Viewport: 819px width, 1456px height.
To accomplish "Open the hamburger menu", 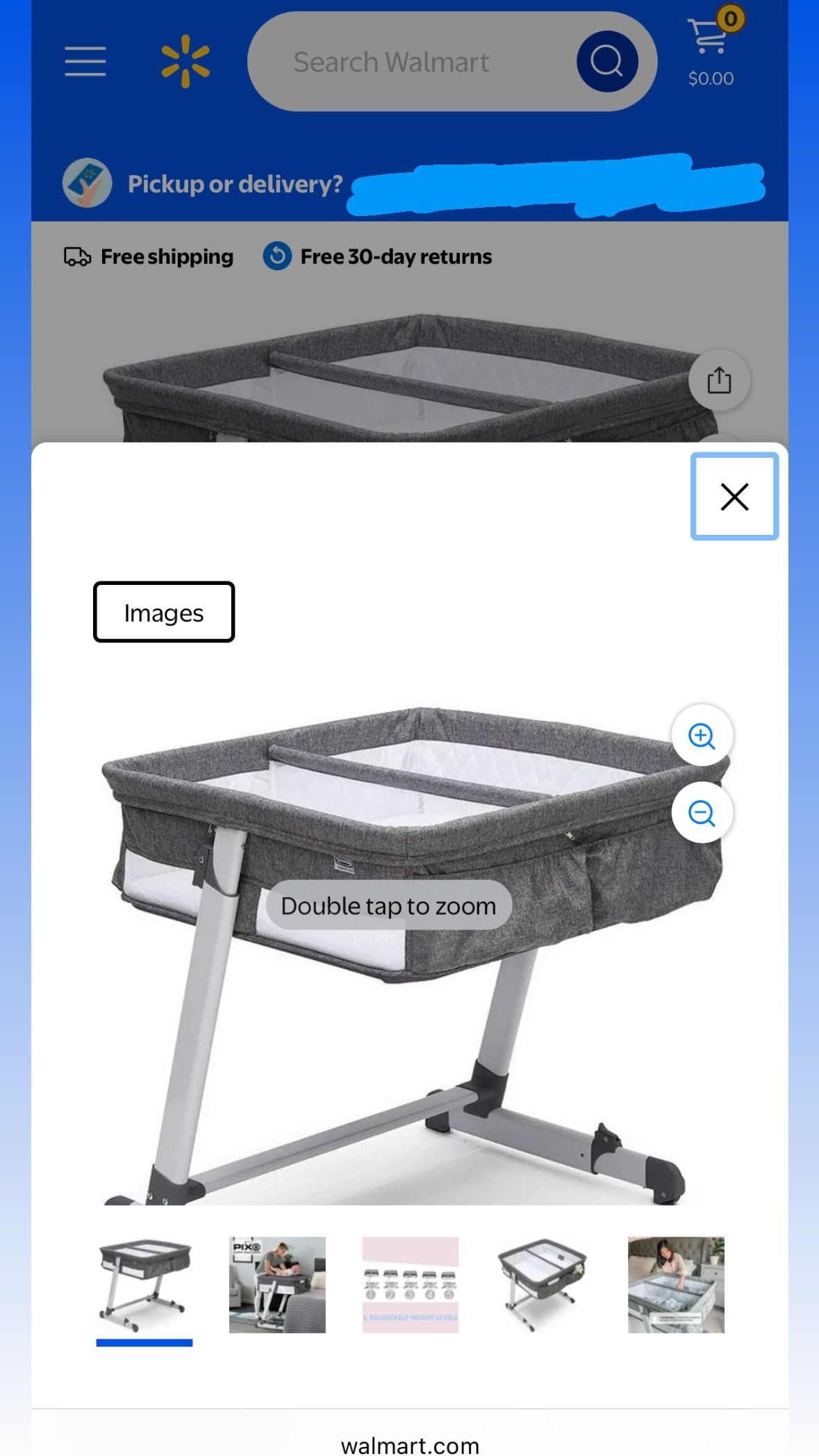I will (x=85, y=61).
